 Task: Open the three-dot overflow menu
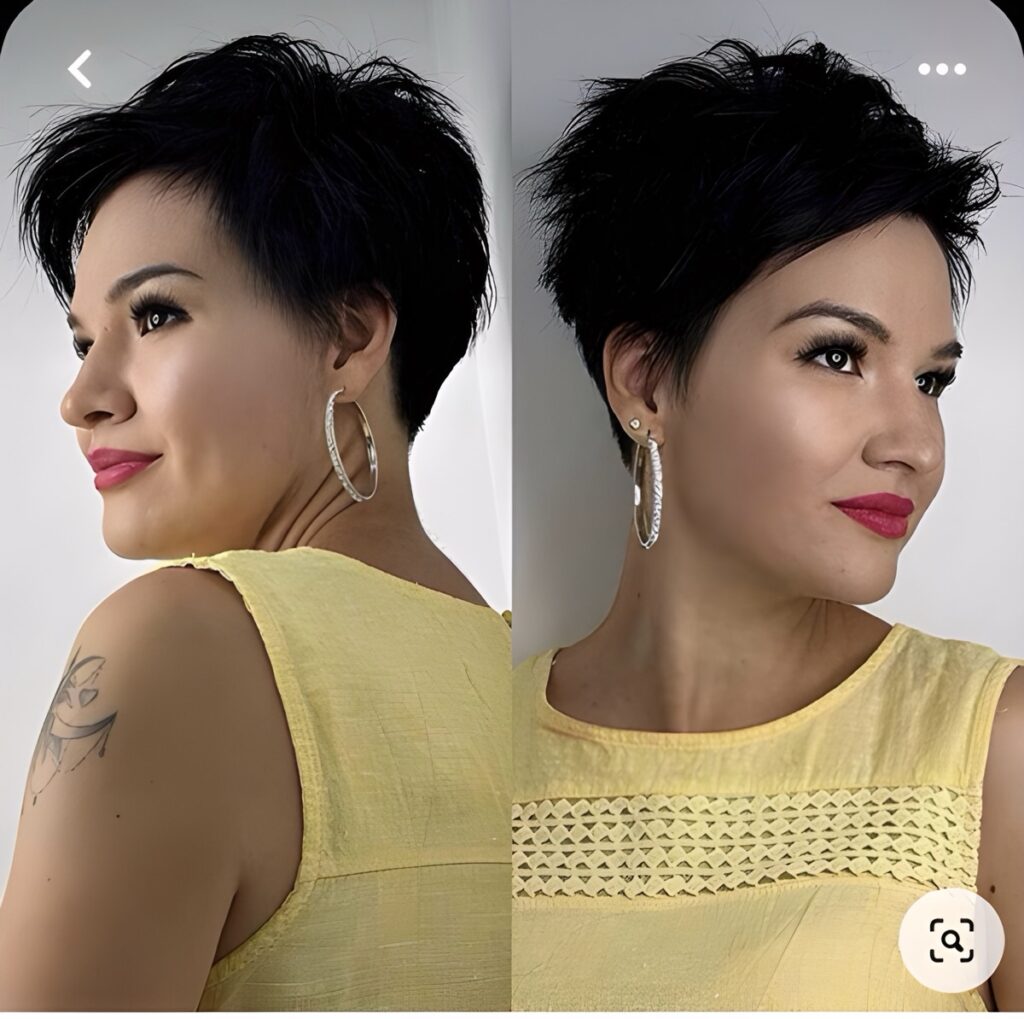(942, 69)
